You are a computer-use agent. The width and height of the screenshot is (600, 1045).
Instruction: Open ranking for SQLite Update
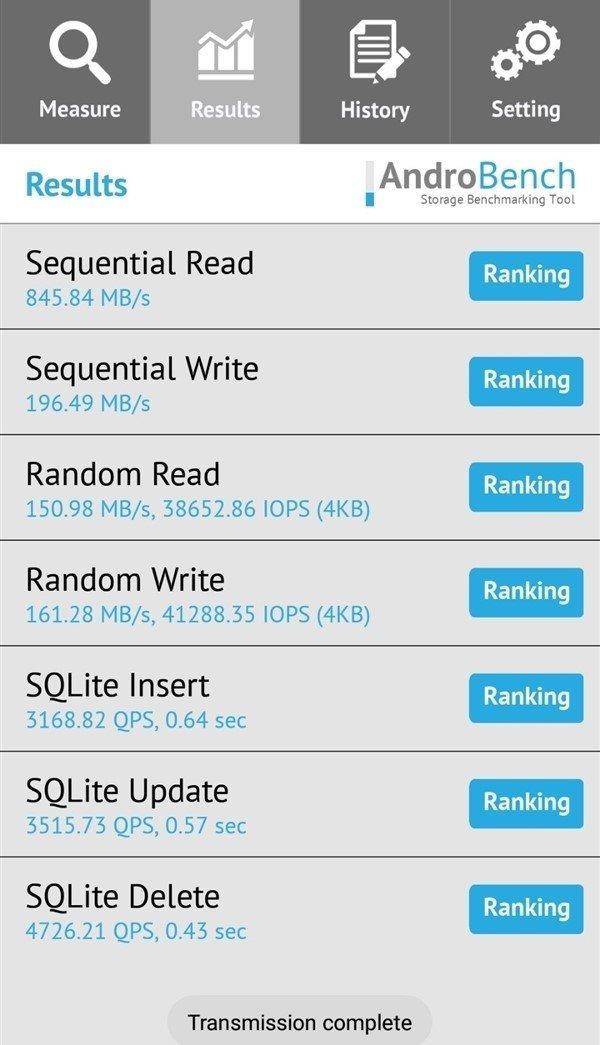[x=526, y=802]
